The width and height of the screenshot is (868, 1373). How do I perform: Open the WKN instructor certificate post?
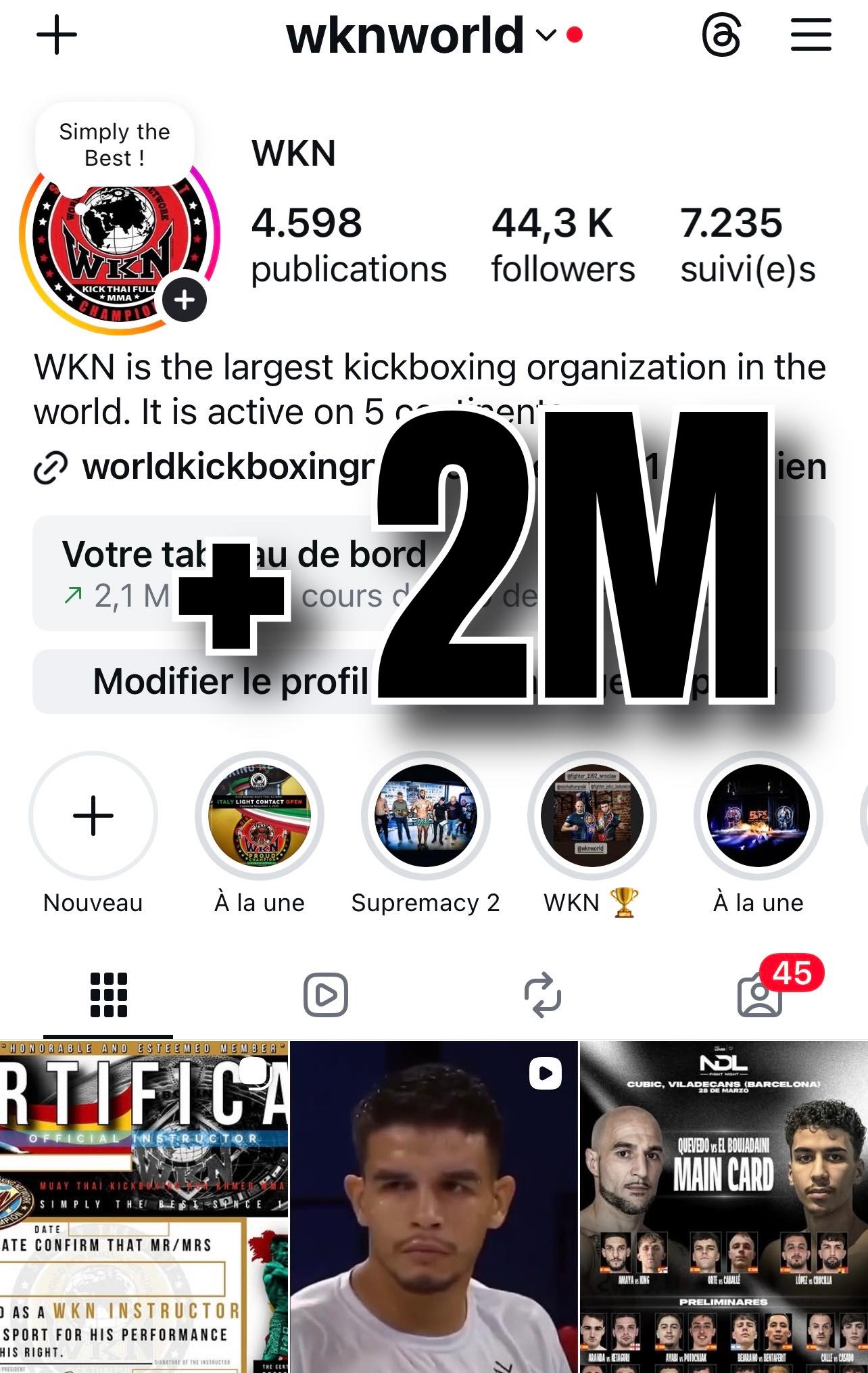click(x=143, y=1207)
